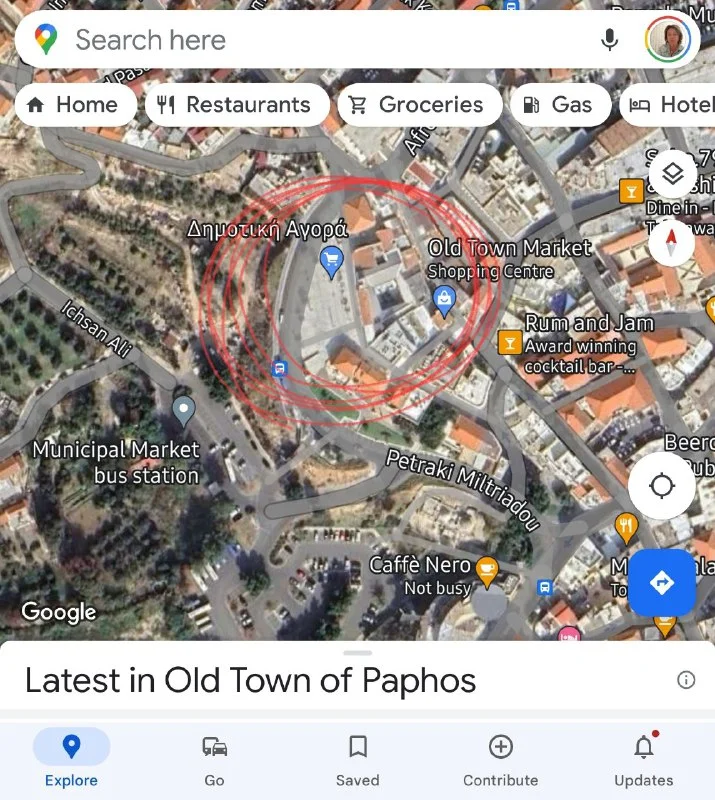
Task: Check the Updates tab
Action: (x=643, y=760)
